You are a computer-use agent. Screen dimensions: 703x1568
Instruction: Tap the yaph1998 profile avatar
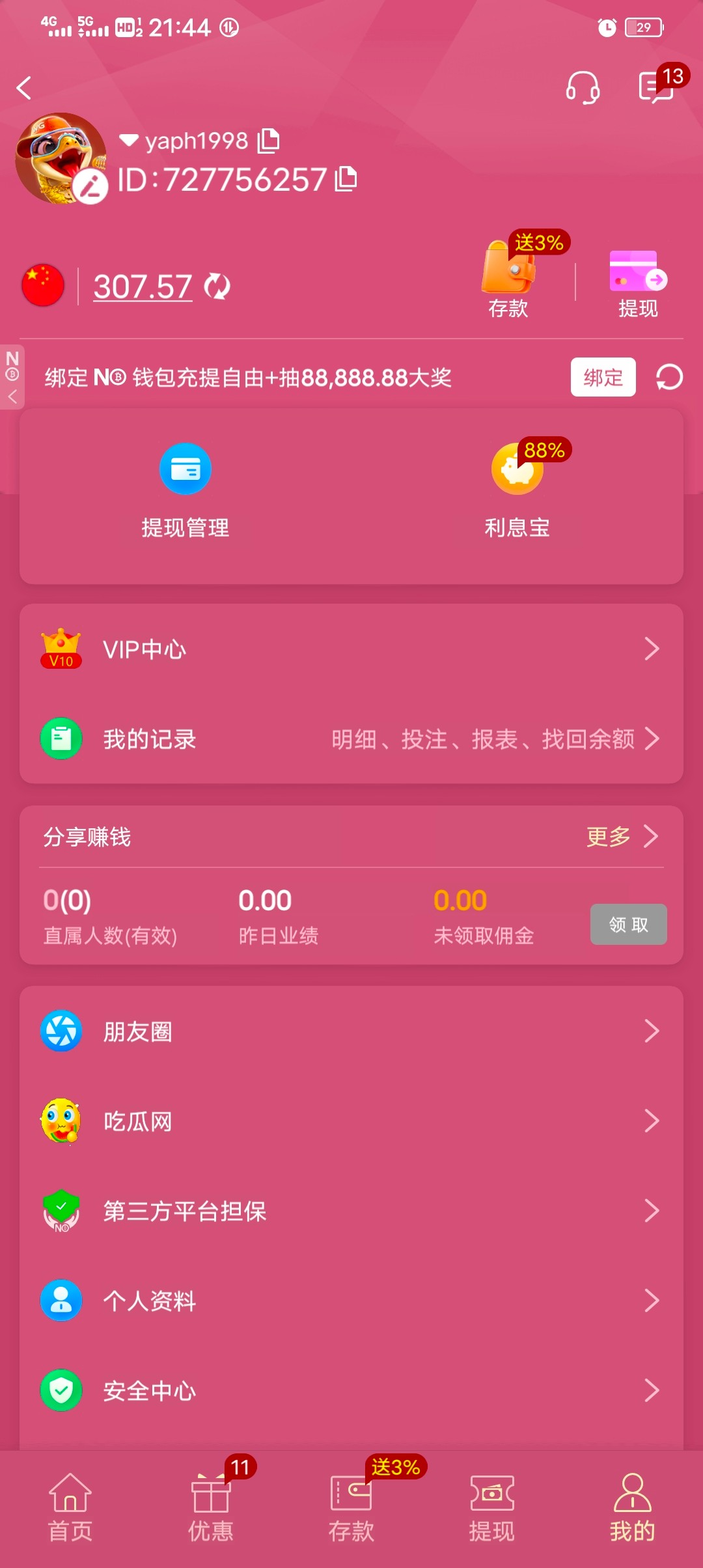(59, 158)
